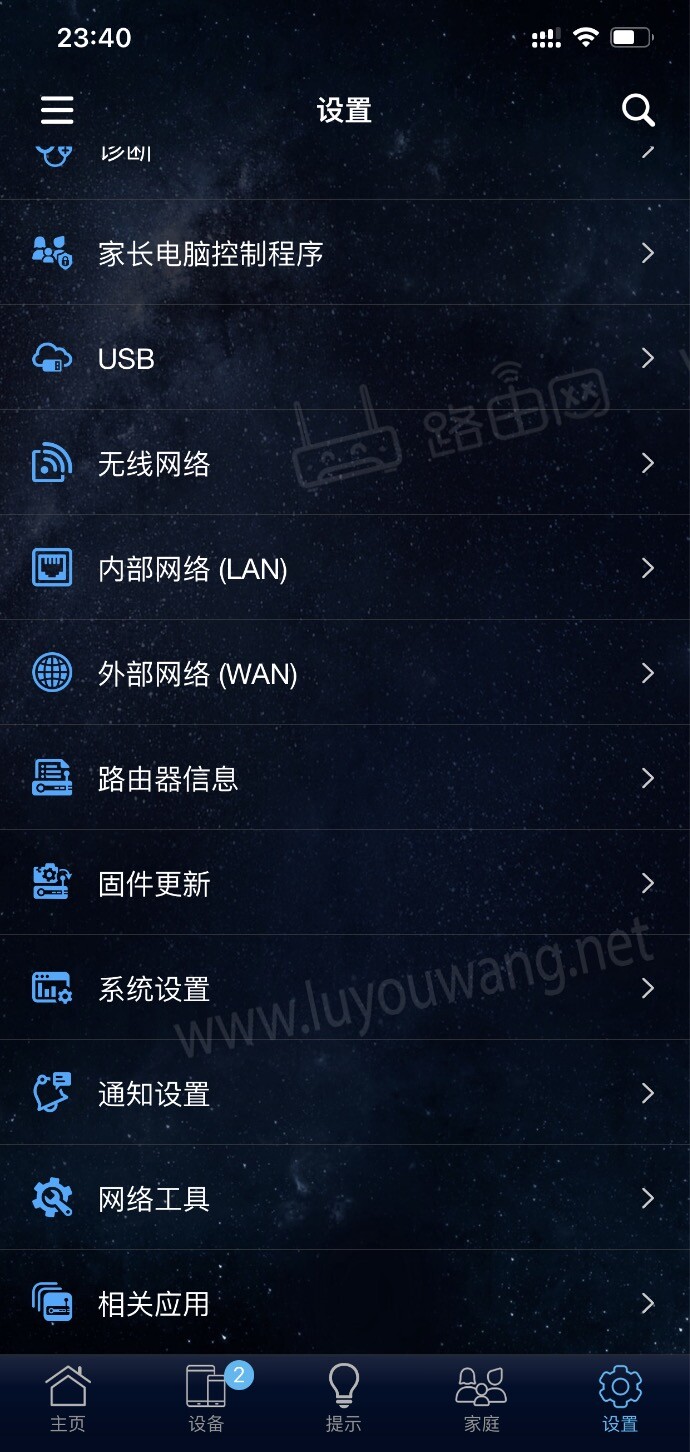Open 固件更新 page
Viewport: 690px width, 1452px height.
[x=344, y=883]
